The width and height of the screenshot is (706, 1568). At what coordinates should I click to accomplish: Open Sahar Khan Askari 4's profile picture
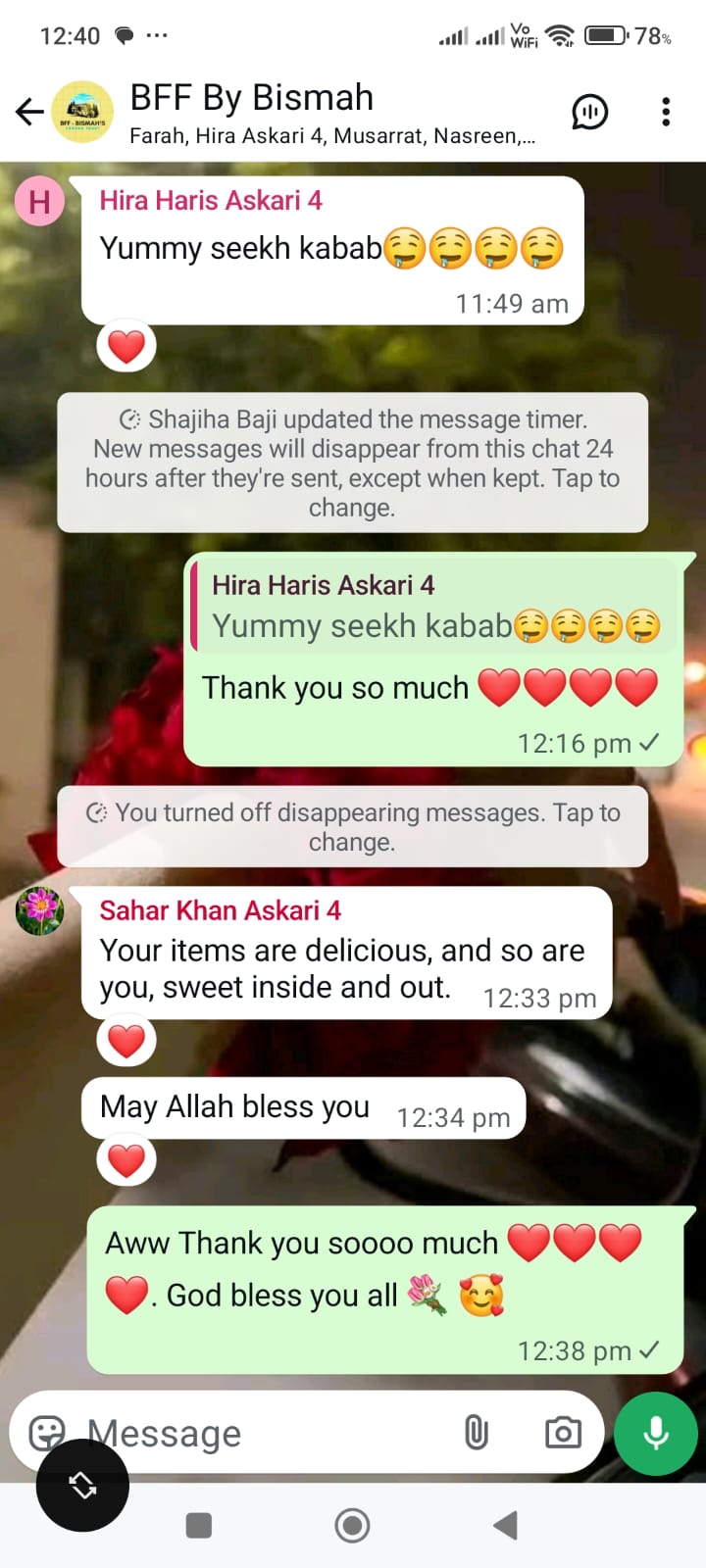tap(39, 910)
